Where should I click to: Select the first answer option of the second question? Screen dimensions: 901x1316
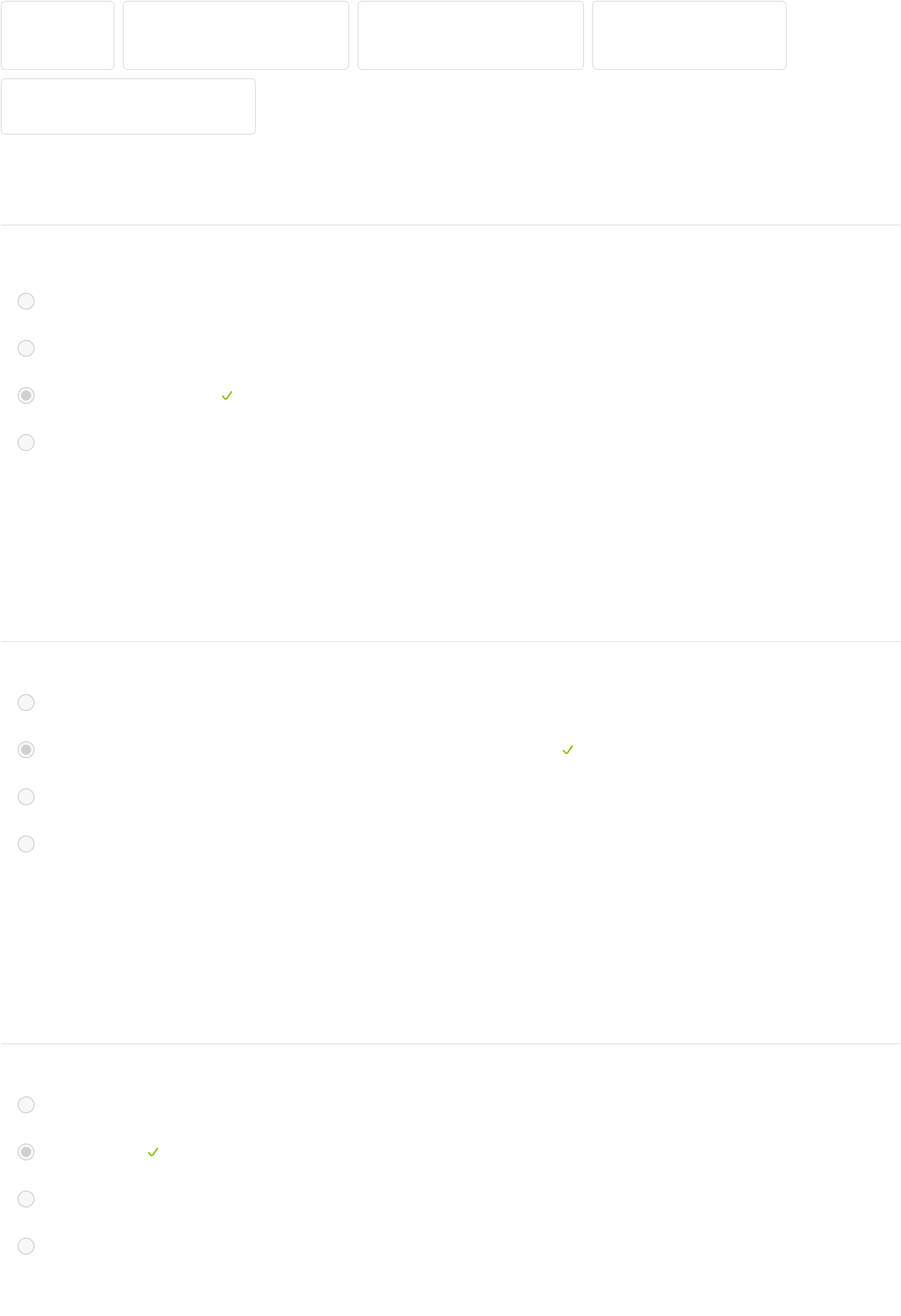coord(26,703)
